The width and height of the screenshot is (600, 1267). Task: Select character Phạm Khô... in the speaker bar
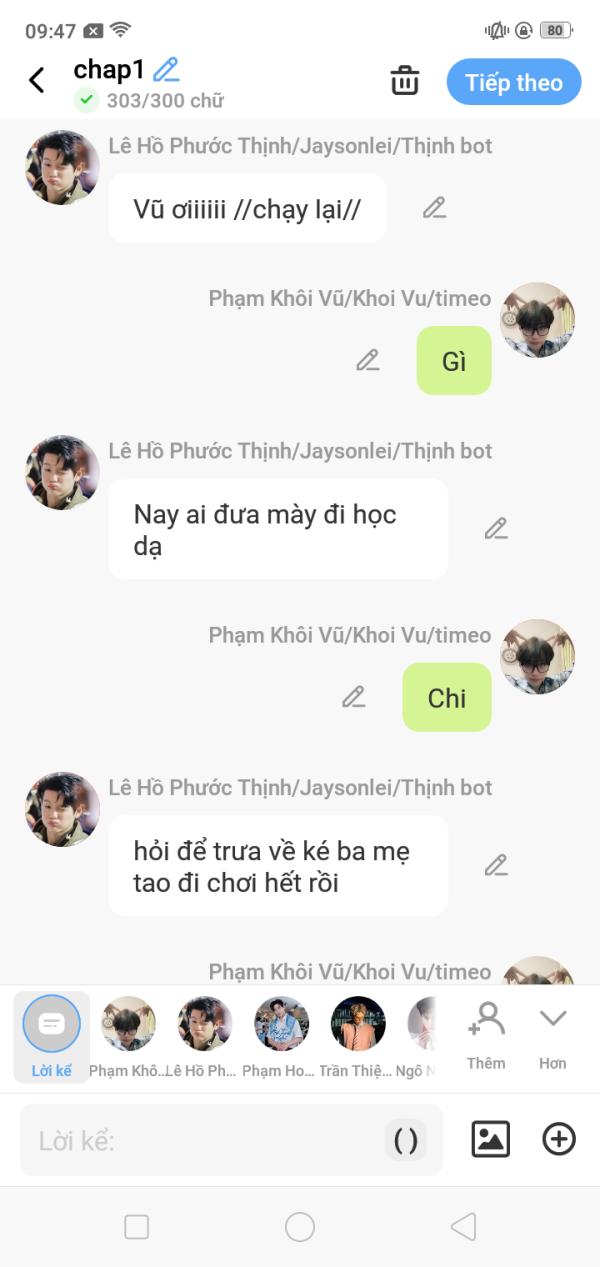point(128,1037)
